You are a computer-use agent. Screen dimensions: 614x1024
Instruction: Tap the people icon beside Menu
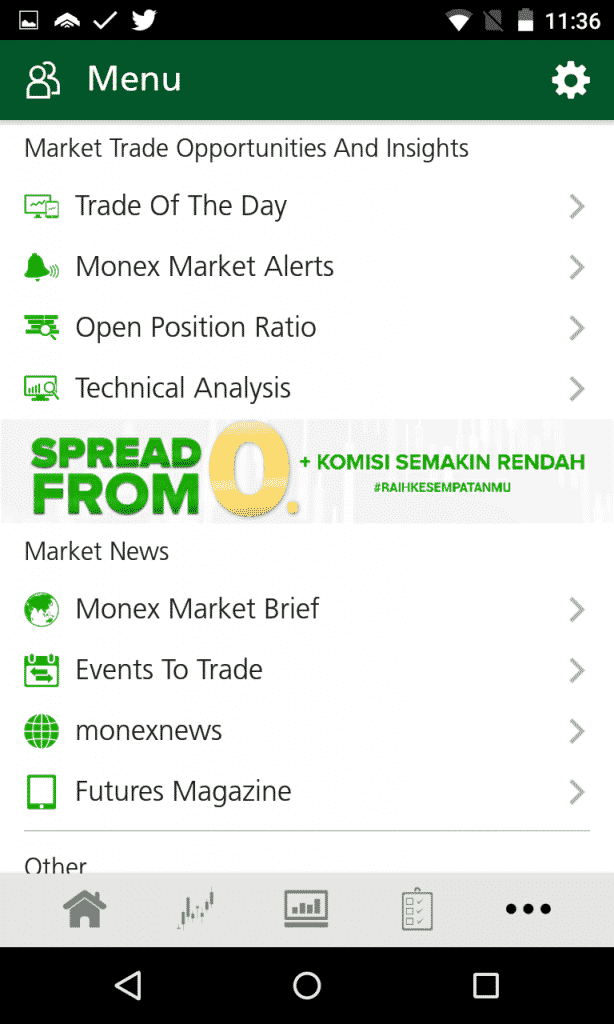pyautogui.click(x=44, y=80)
